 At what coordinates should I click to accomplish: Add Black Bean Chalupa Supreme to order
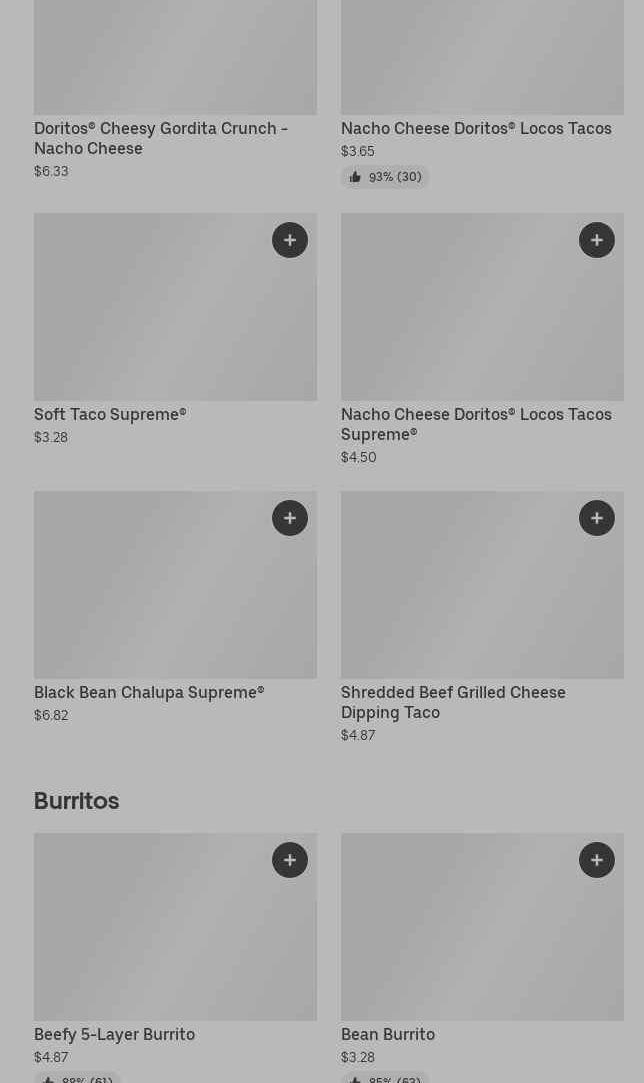coord(290,518)
